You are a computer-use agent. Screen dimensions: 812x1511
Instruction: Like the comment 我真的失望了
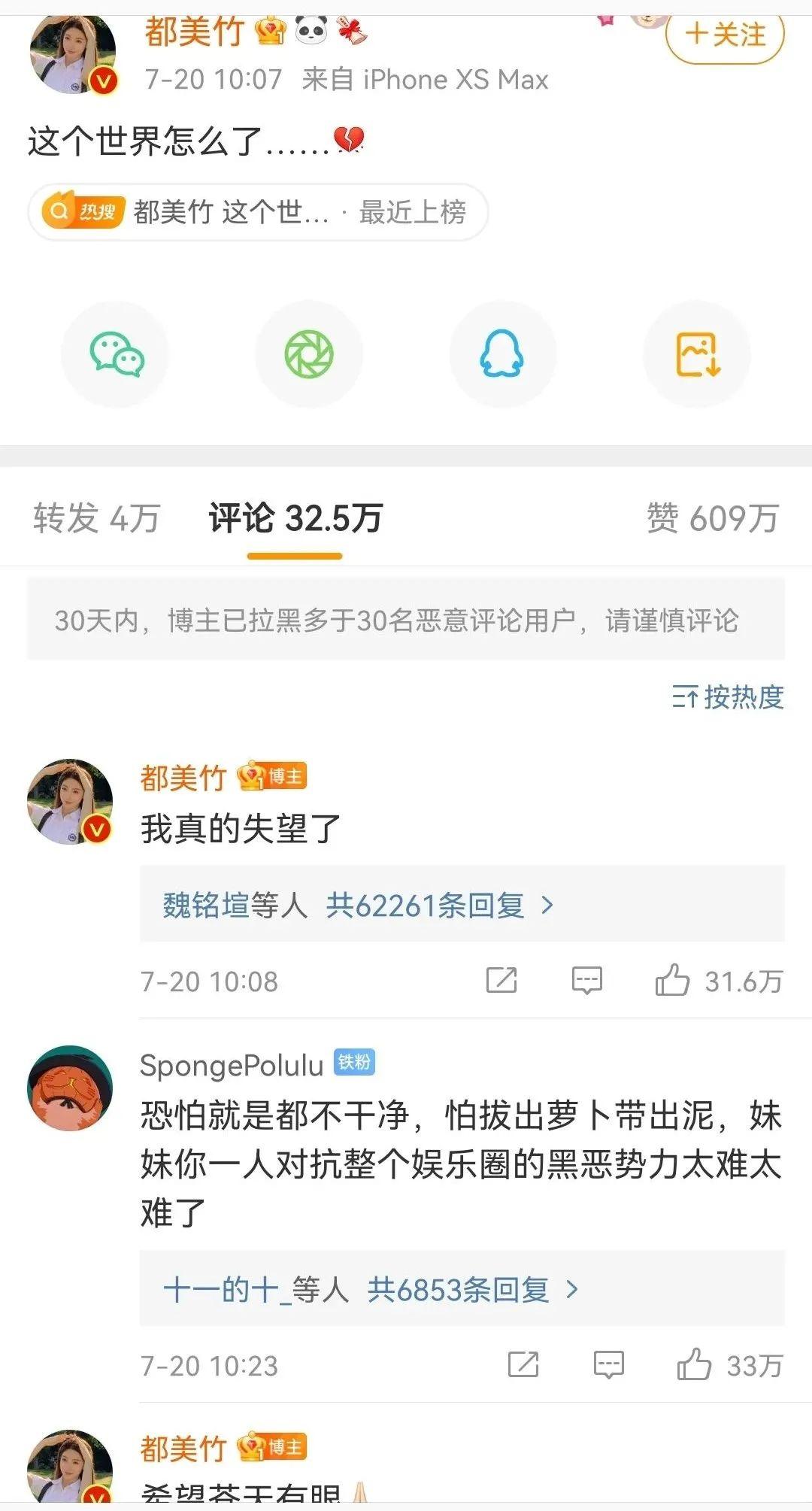click(x=672, y=981)
